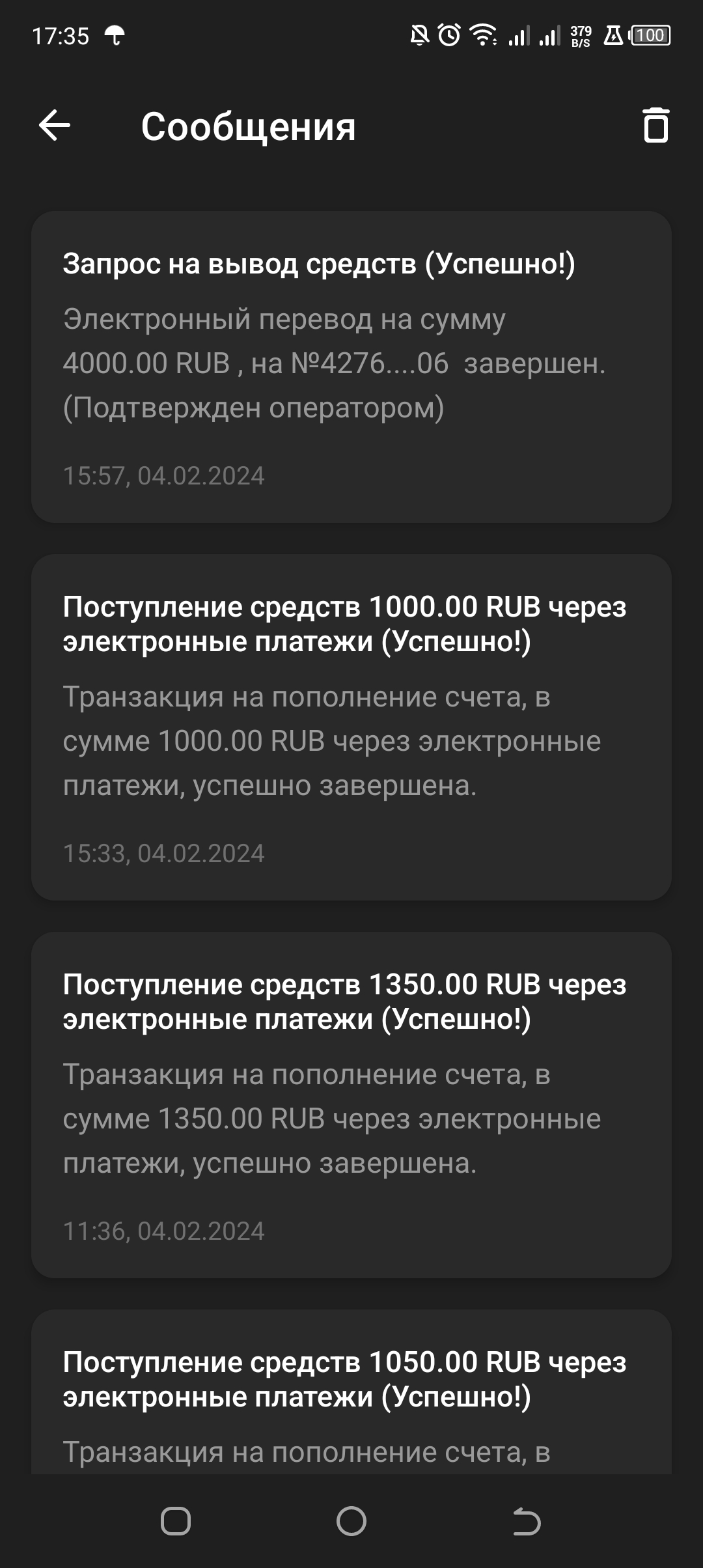This screenshot has height=1568, width=703.
Task: Open the recent apps overview
Action: (176, 1522)
